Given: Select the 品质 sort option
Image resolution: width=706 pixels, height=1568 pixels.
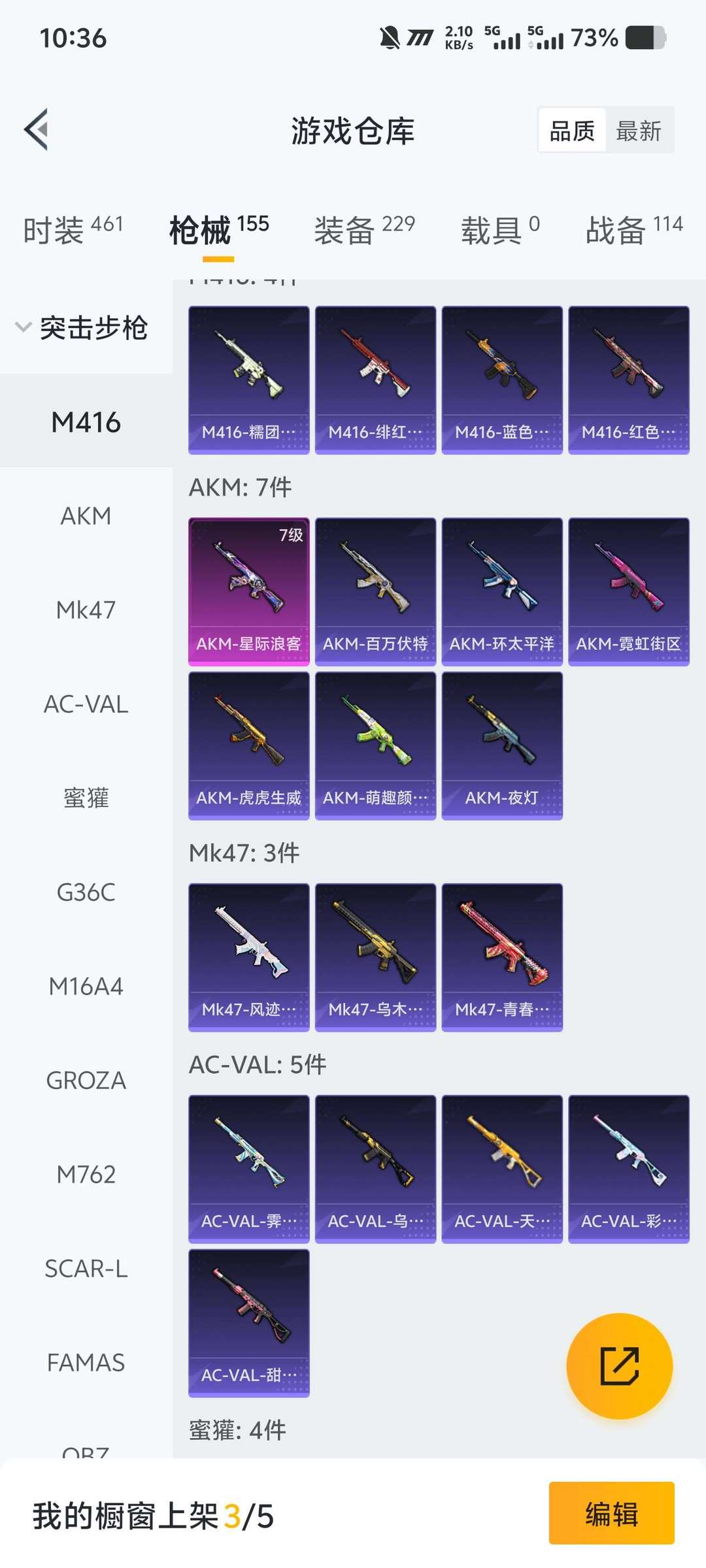Looking at the screenshot, I should (572, 131).
